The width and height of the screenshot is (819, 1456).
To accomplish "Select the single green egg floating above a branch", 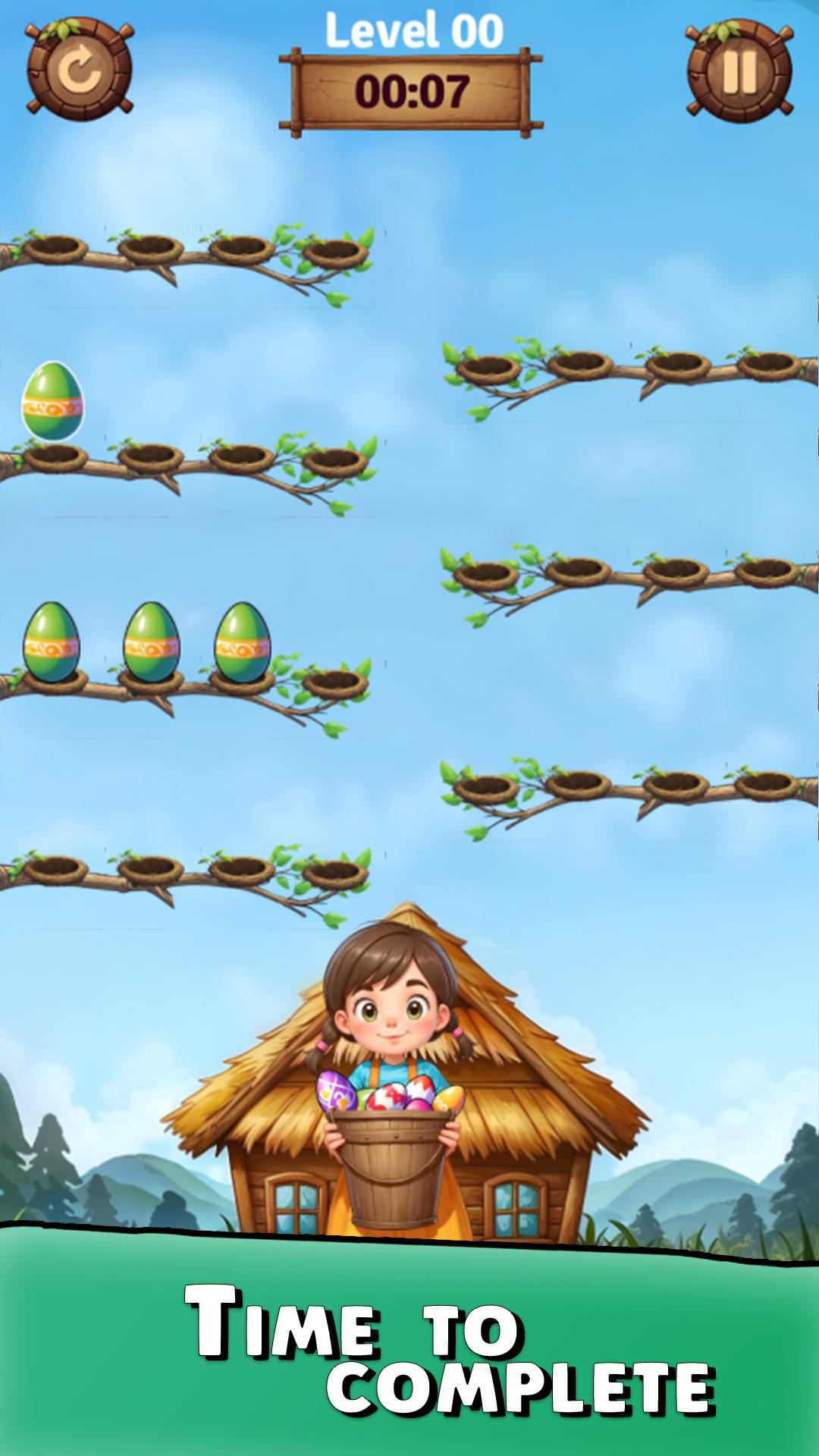I will pos(52,401).
